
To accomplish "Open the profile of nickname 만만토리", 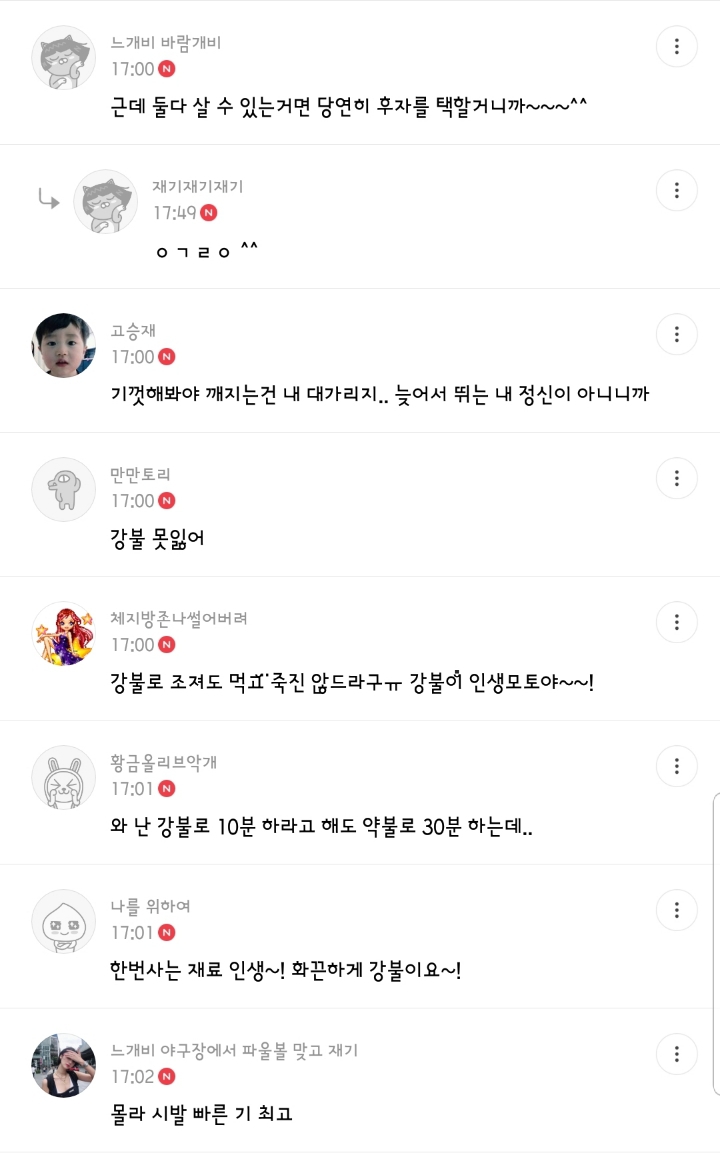I will (x=140, y=475).
